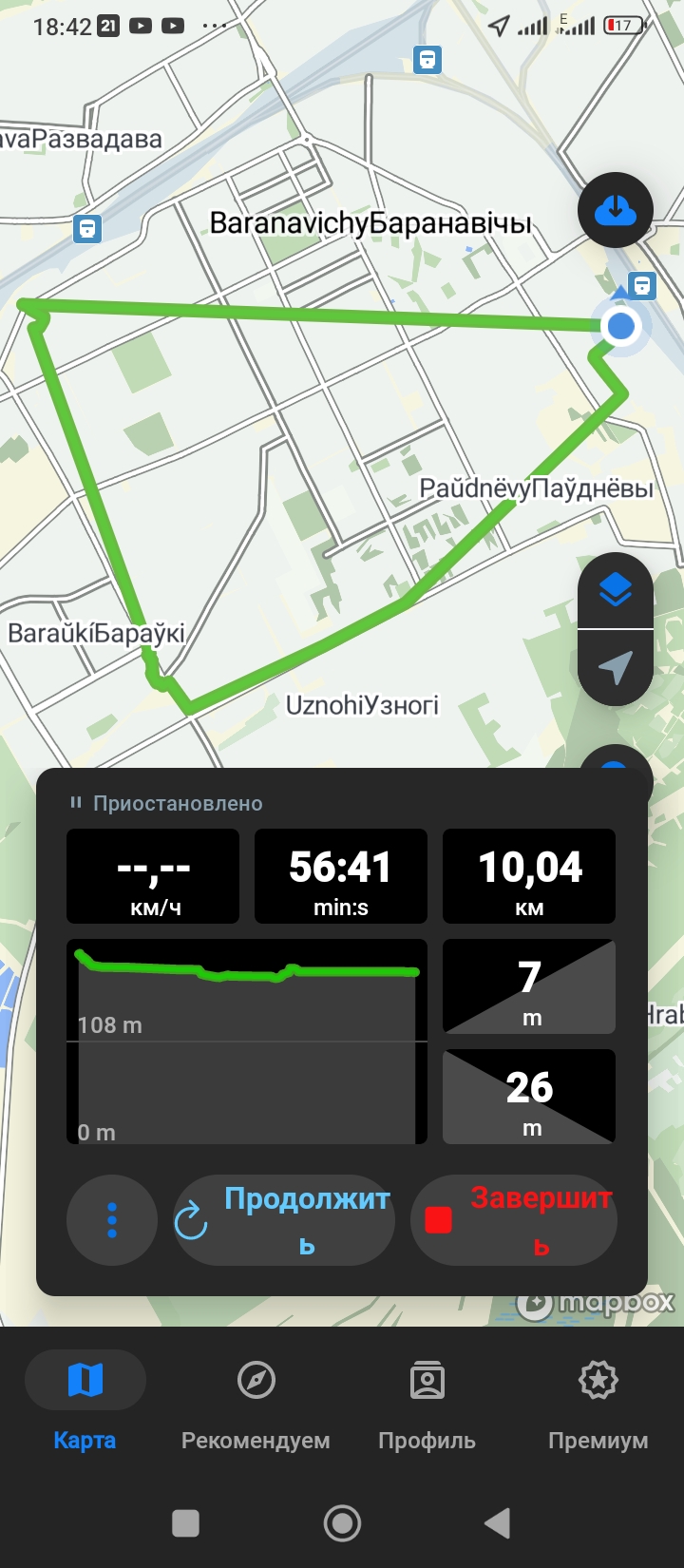Open the Премиум tab
Image resolution: width=684 pixels, height=1568 pixels.
[598, 1403]
